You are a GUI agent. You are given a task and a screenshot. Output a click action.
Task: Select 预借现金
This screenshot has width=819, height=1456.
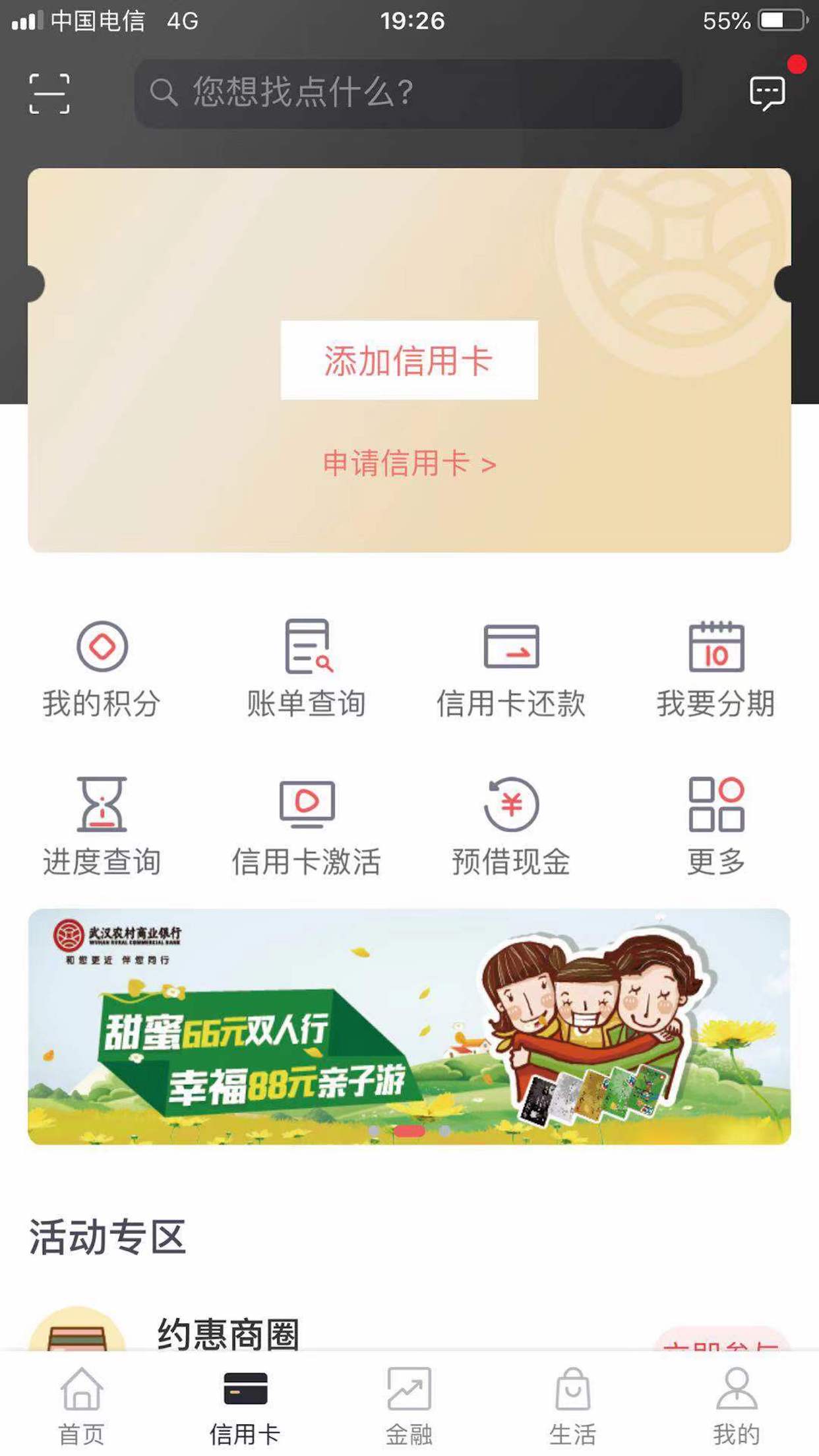pyautogui.click(x=511, y=826)
